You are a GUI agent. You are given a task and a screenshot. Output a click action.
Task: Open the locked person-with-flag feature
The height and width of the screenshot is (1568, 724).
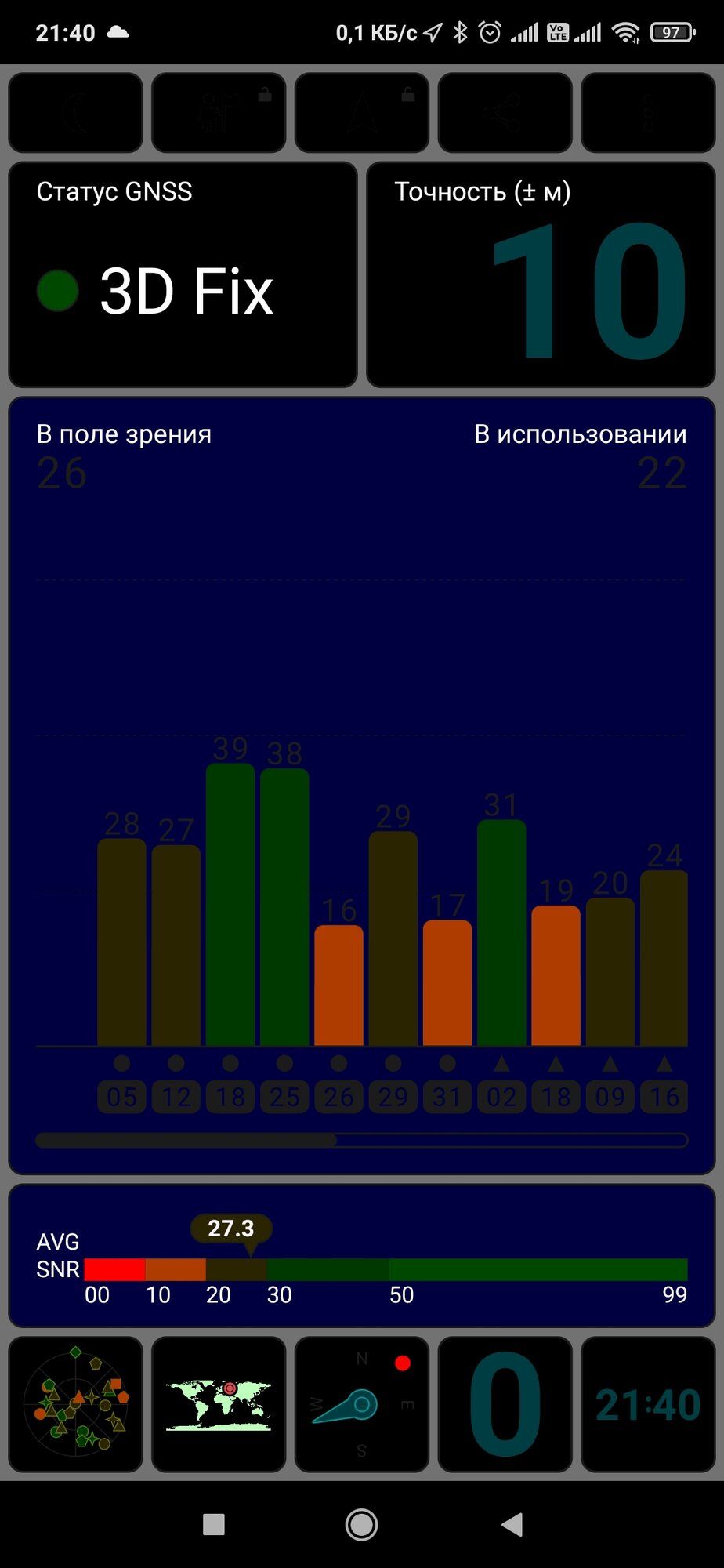click(219, 113)
